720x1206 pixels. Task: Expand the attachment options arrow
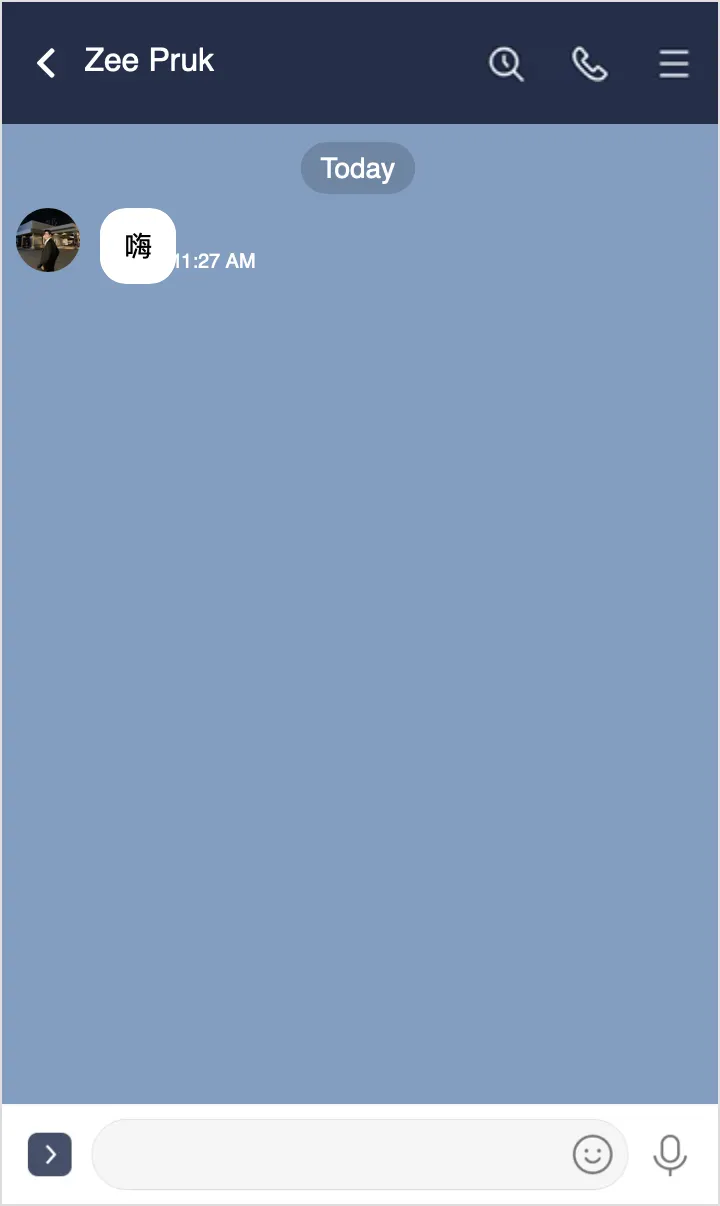tap(50, 1155)
